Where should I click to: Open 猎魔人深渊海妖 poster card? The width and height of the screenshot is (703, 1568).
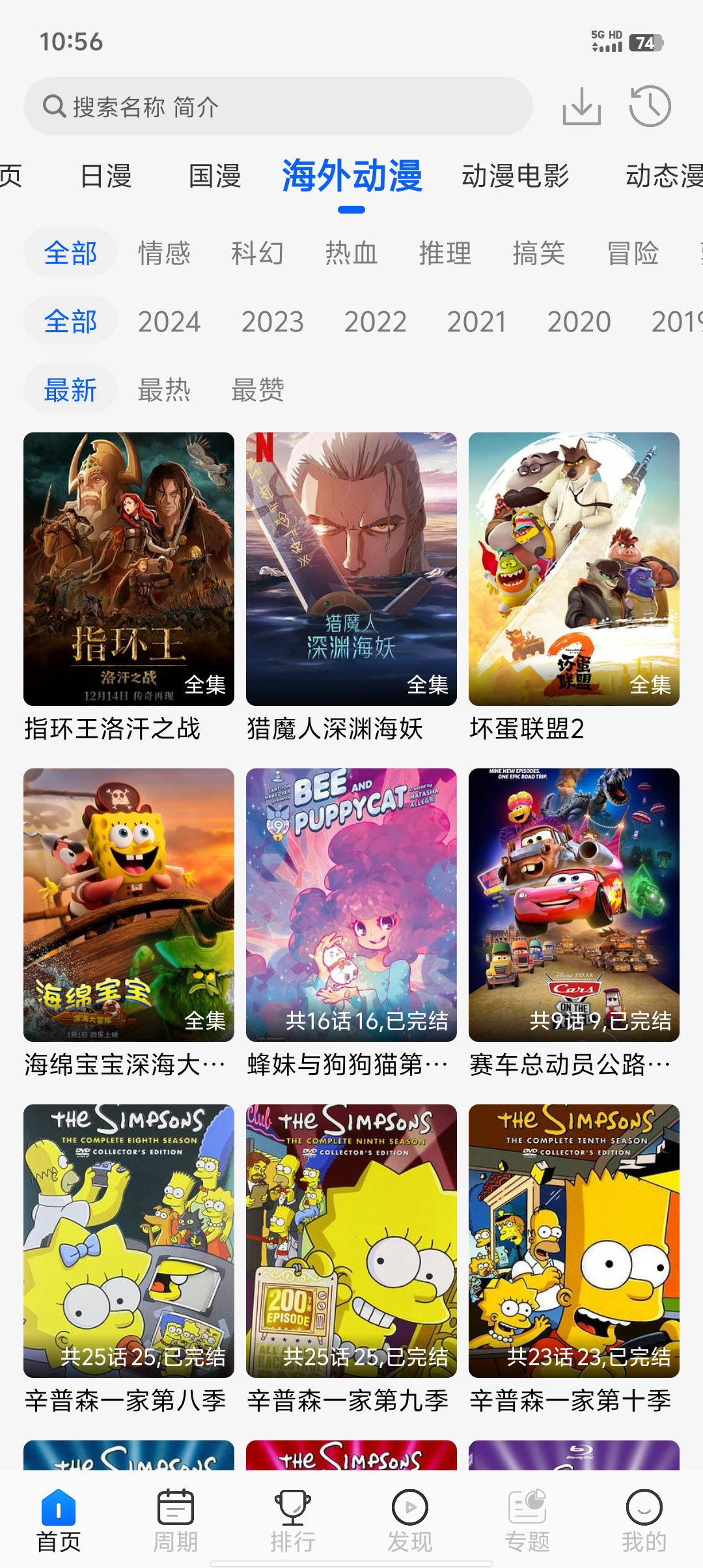coord(351,569)
